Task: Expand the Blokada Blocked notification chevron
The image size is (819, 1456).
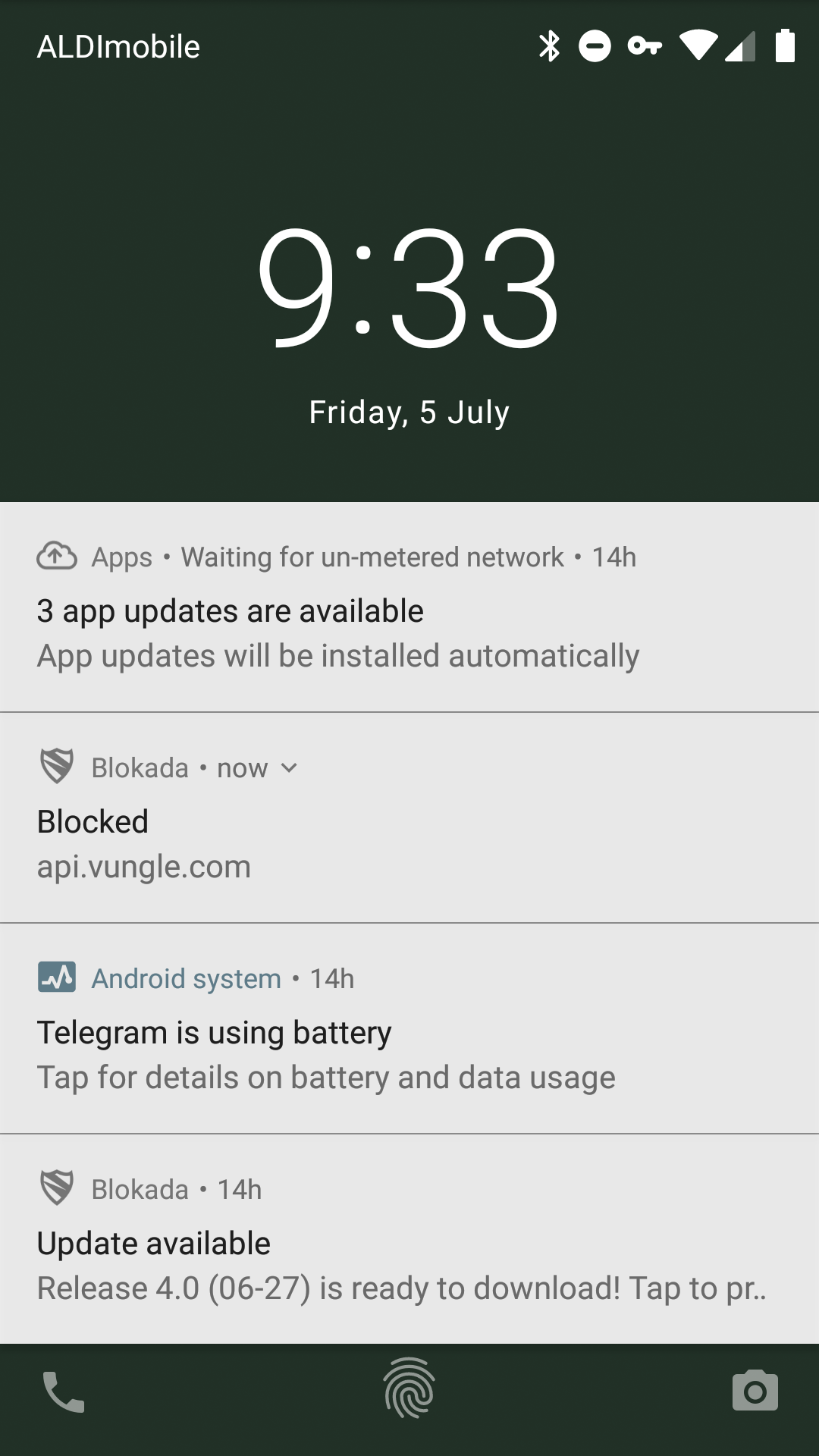Action: [x=289, y=767]
